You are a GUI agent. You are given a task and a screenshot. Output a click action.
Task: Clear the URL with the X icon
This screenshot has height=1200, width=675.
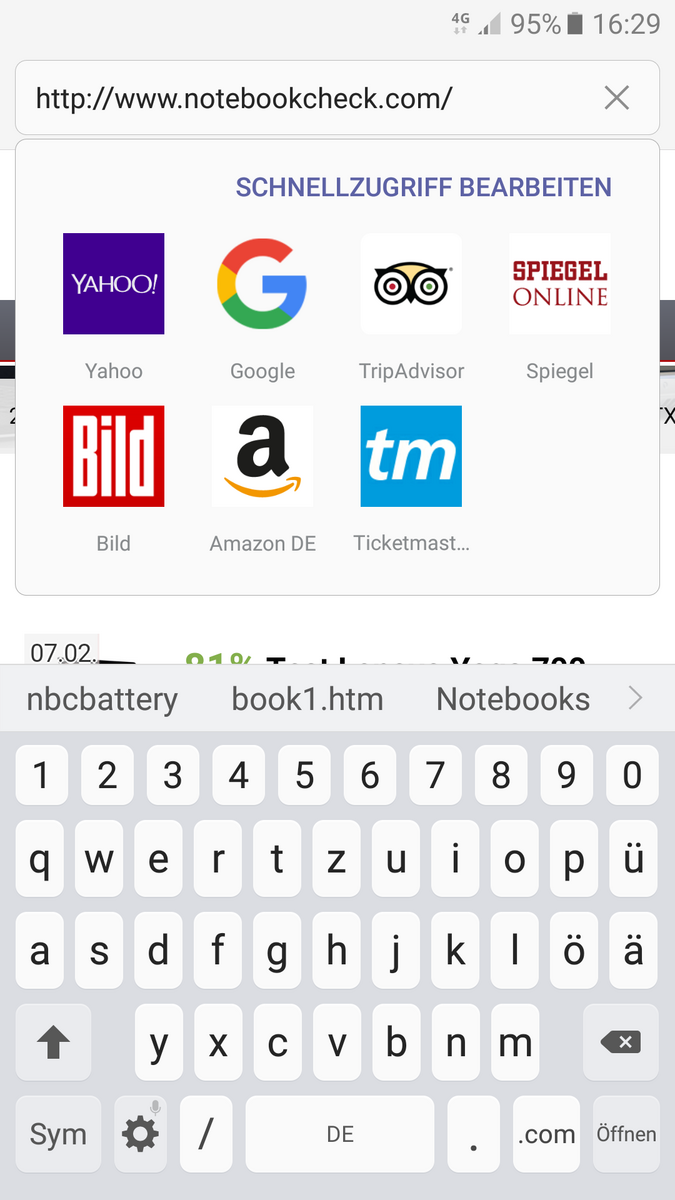(617, 98)
